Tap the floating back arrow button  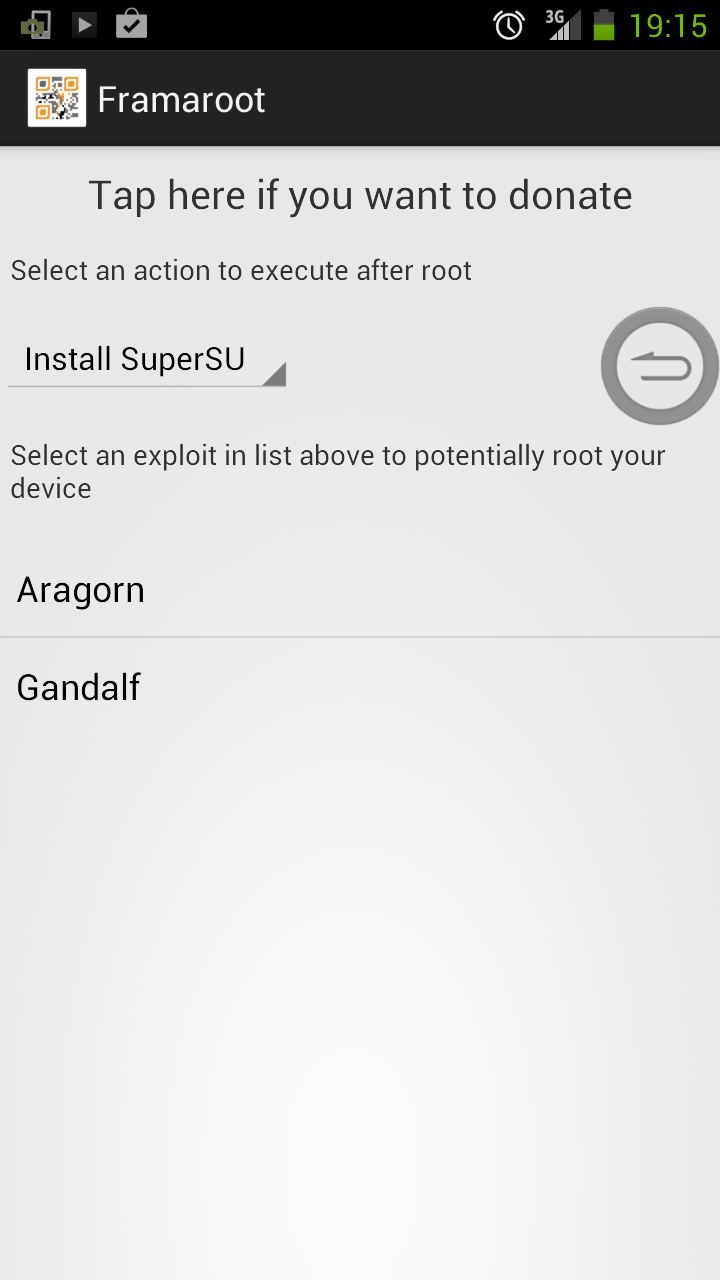pyautogui.click(x=659, y=366)
